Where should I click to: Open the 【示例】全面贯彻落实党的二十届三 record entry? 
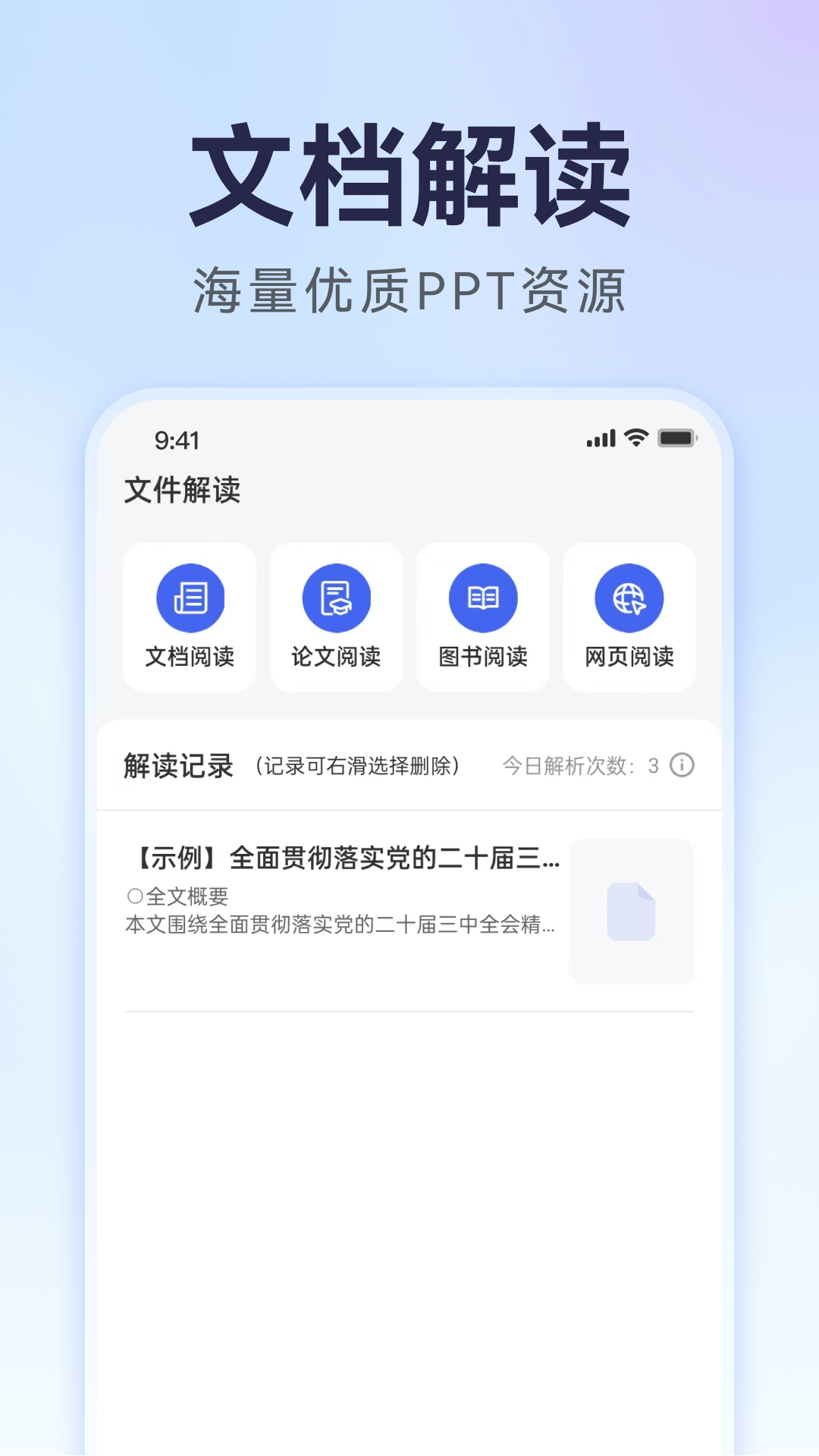tap(341, 861)
